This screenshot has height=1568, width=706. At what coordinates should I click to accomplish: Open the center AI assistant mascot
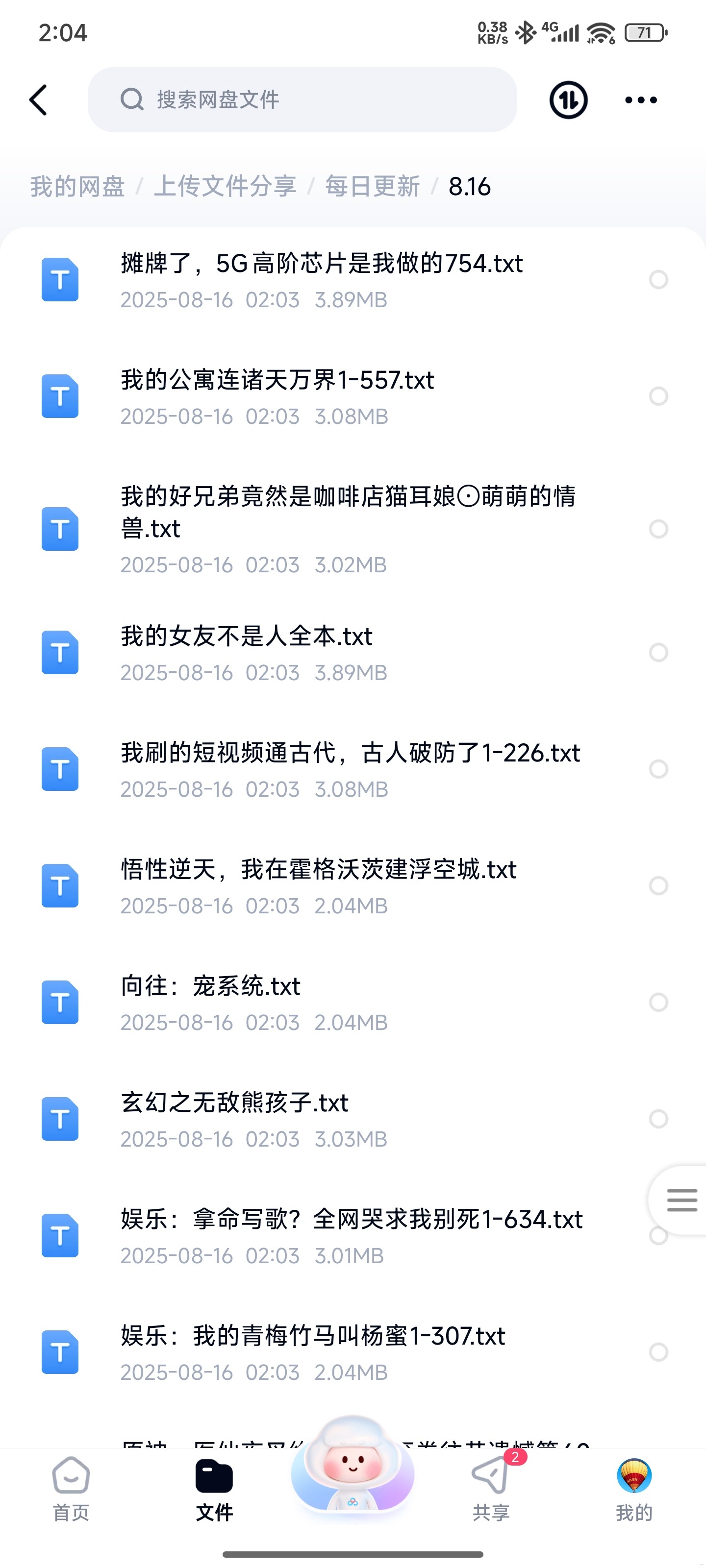[353, 1467]
